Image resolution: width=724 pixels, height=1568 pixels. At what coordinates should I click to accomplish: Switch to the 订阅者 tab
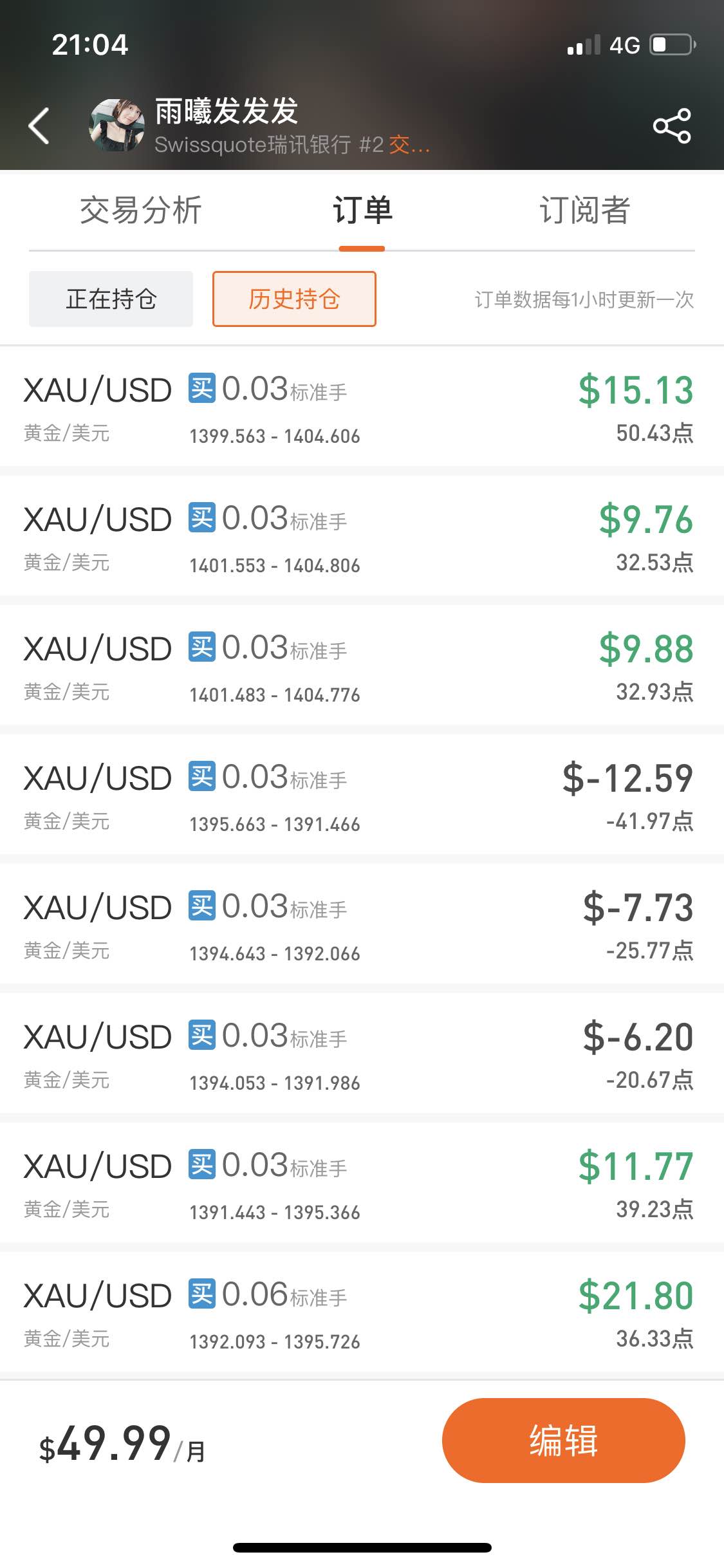584,210
